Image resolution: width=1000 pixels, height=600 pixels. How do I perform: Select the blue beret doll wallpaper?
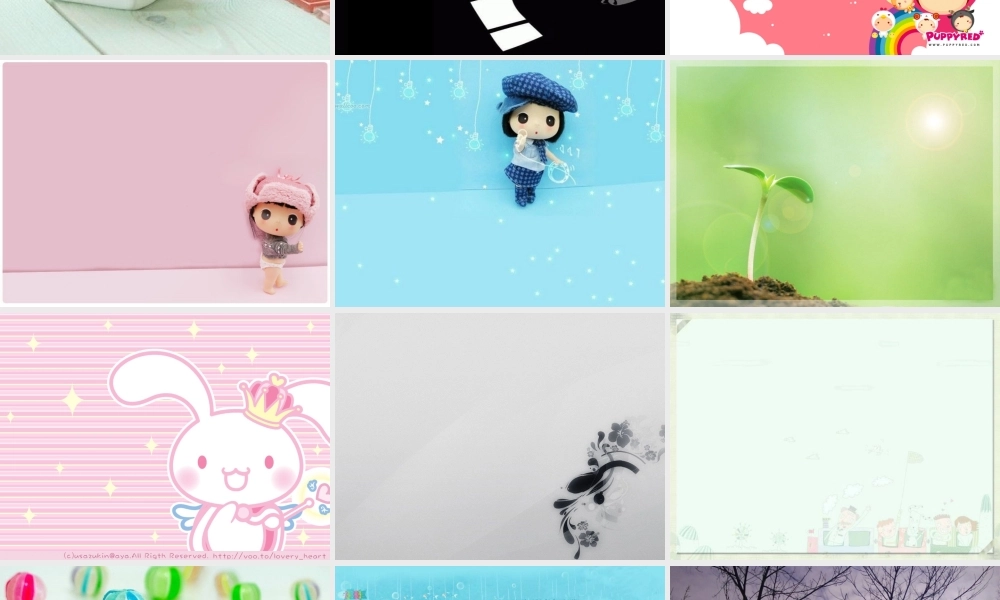pyautogui.click(x=500, y=182)
